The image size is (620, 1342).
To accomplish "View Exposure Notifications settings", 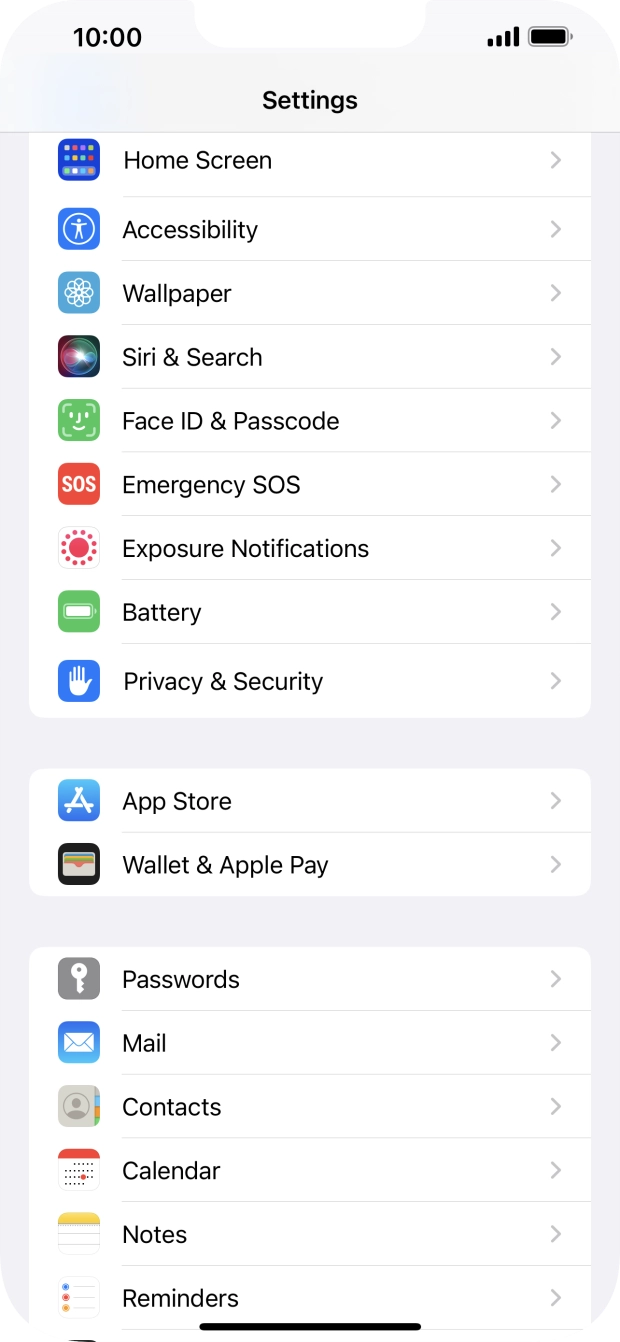I will tap(310, 549).
